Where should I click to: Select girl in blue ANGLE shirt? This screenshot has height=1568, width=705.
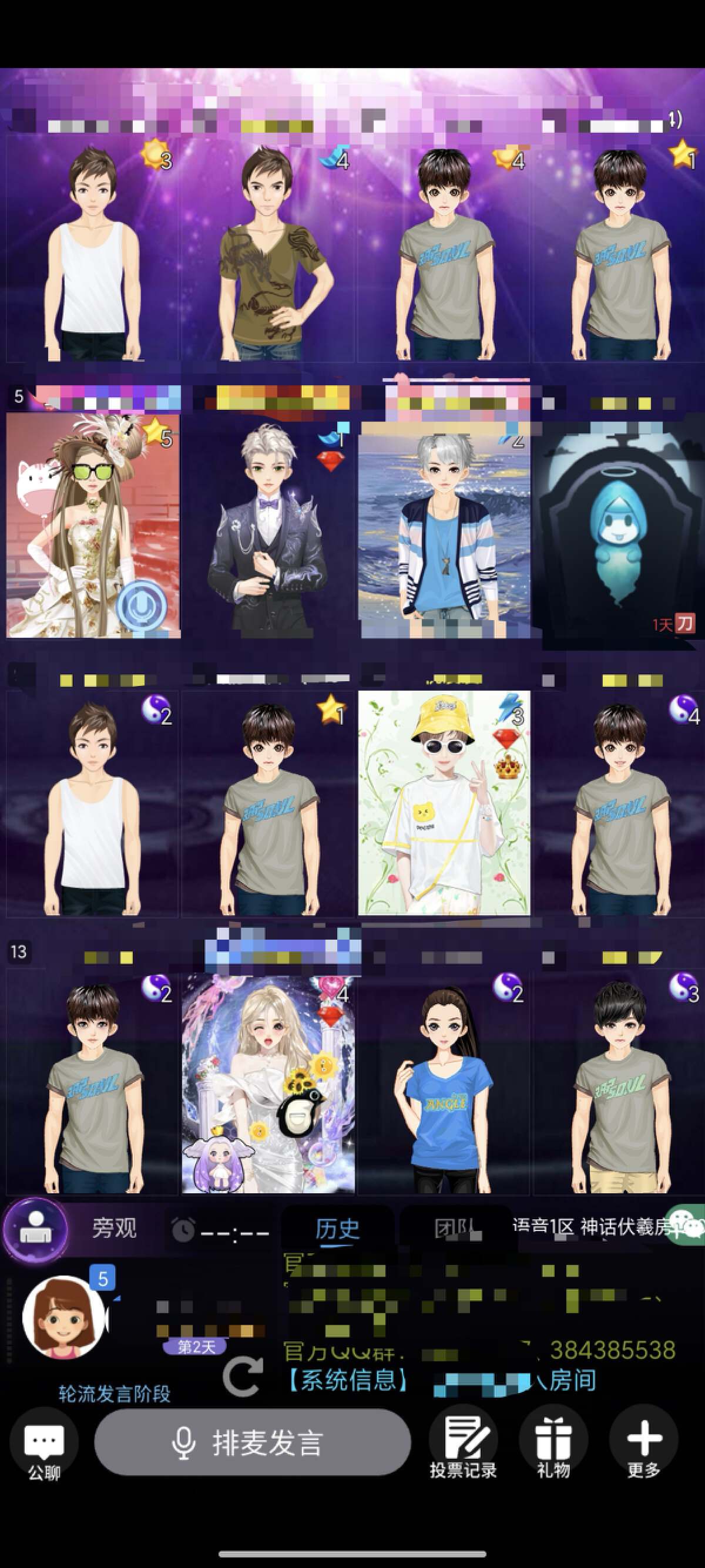click(444, 1082)
